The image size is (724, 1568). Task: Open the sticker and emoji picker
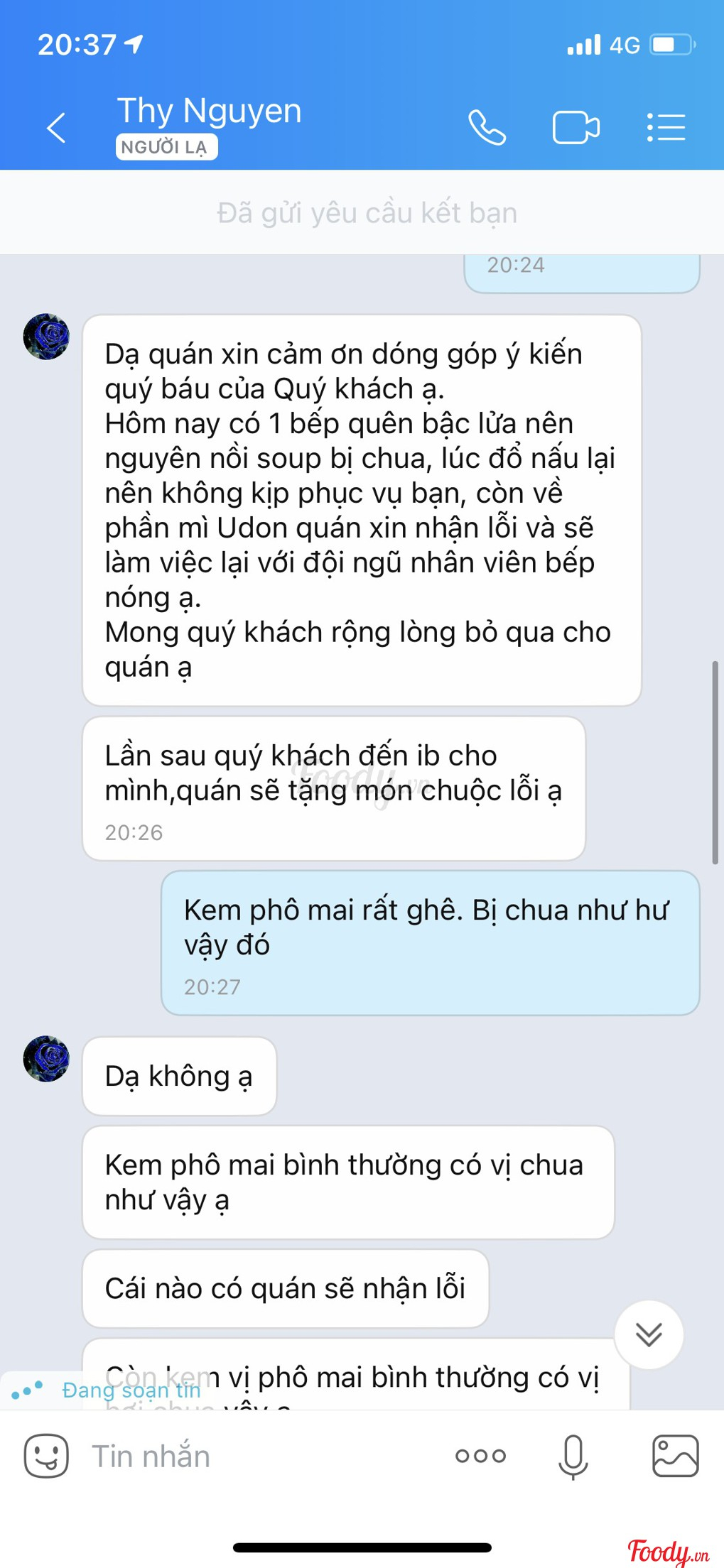(x=46, y=1455)
